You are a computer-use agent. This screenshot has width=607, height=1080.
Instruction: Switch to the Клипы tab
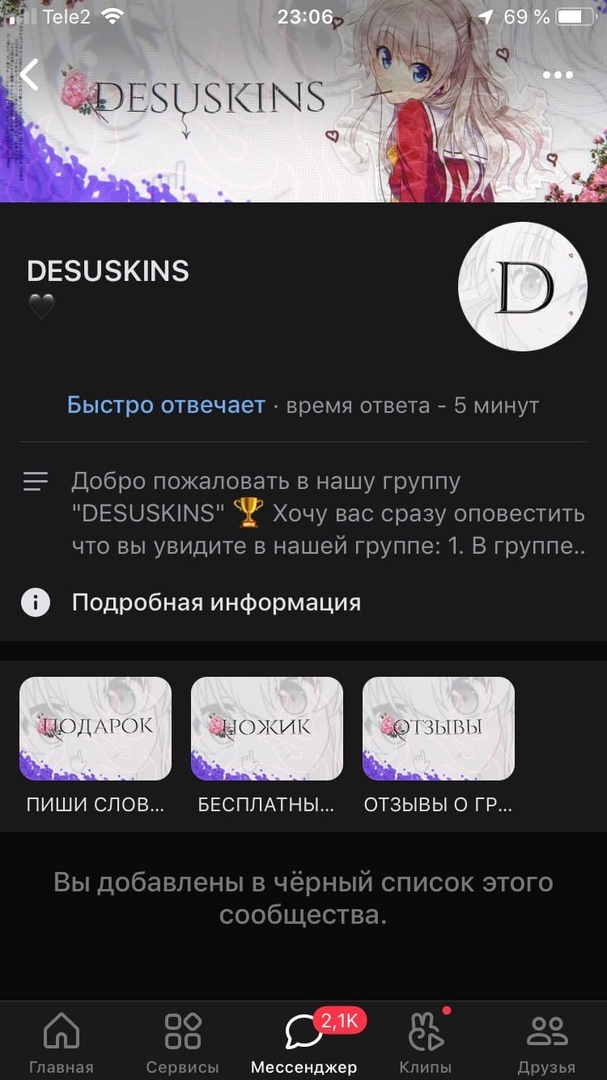[425, 1042]
